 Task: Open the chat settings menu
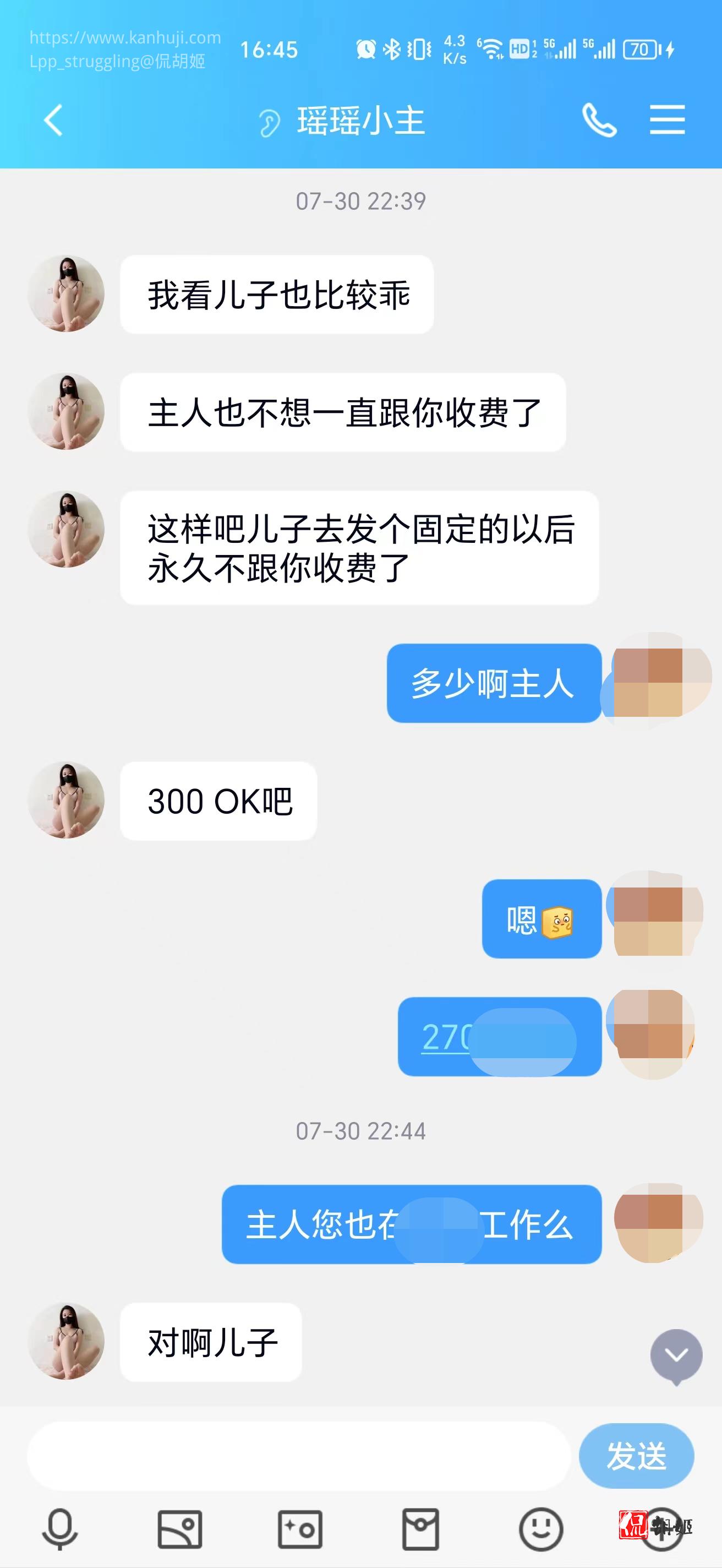[666, 120]
